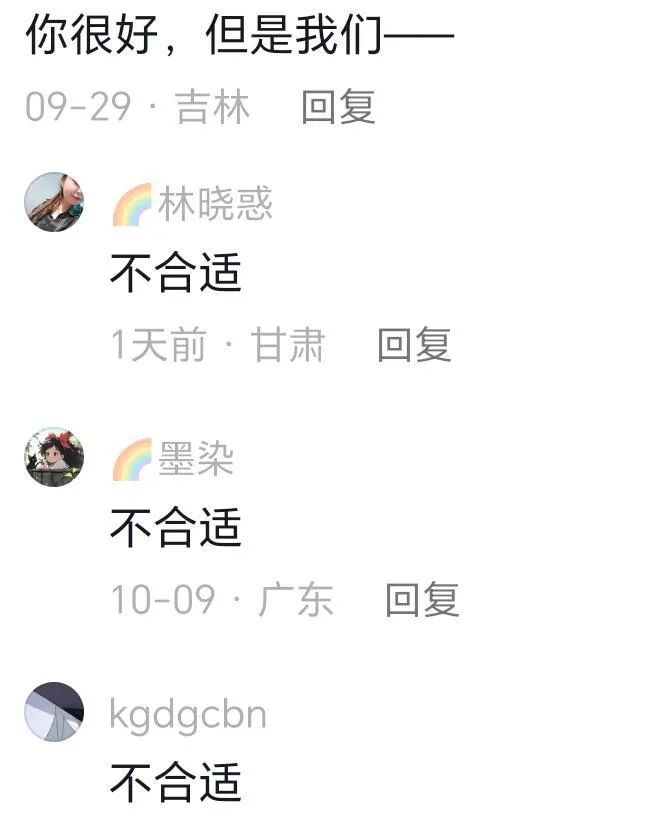Reply to 墨染's comment

pos(422,599)
